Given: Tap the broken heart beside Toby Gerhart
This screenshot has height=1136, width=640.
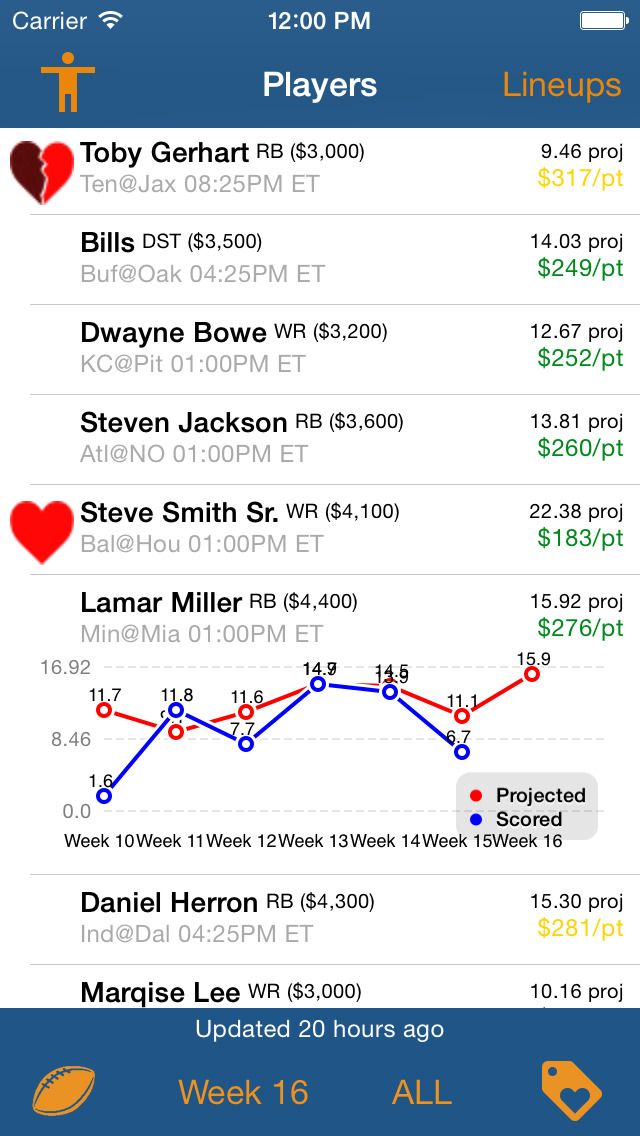Looking at the screenshot, I should 42,171.
